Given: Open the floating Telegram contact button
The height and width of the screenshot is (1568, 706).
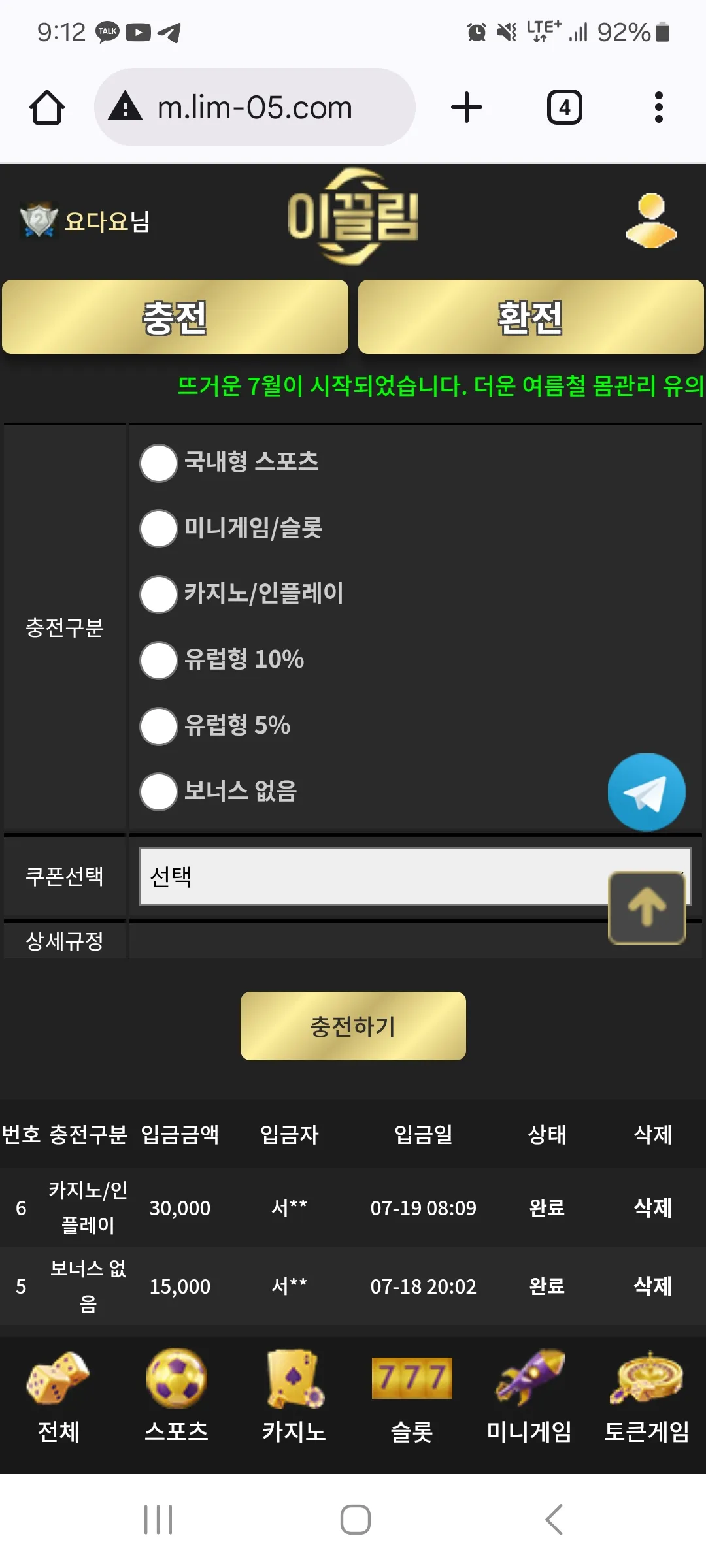Looking at the screenshot, I should tap(647, 792).
